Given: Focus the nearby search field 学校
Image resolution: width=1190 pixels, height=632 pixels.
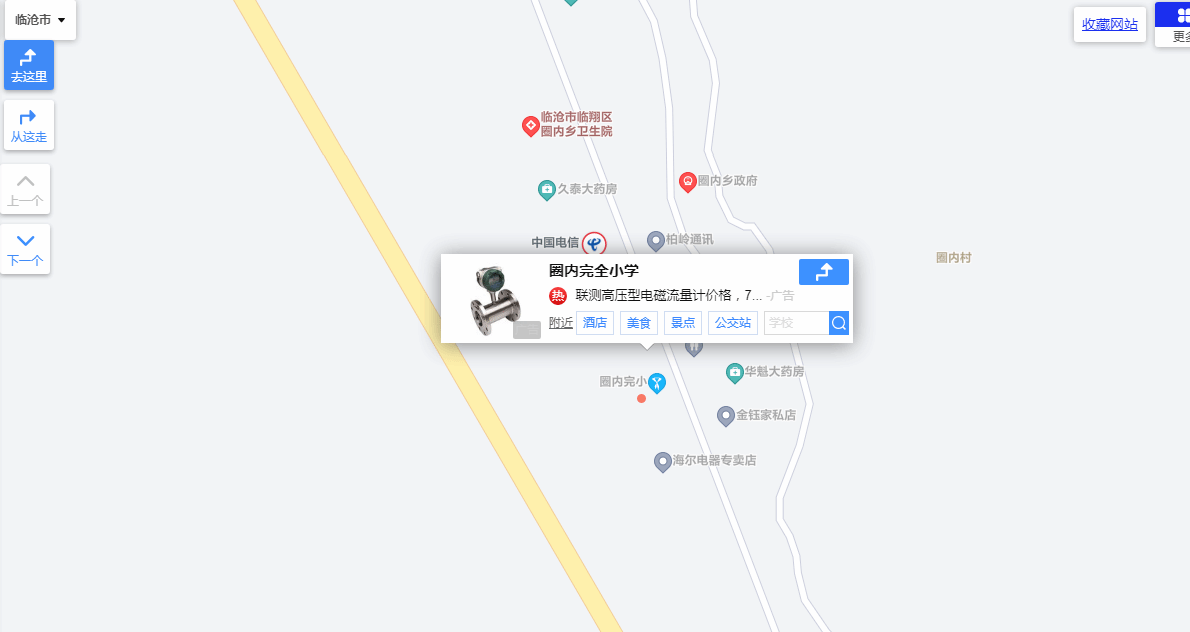Looking at the screenshot, I should 796,323.
